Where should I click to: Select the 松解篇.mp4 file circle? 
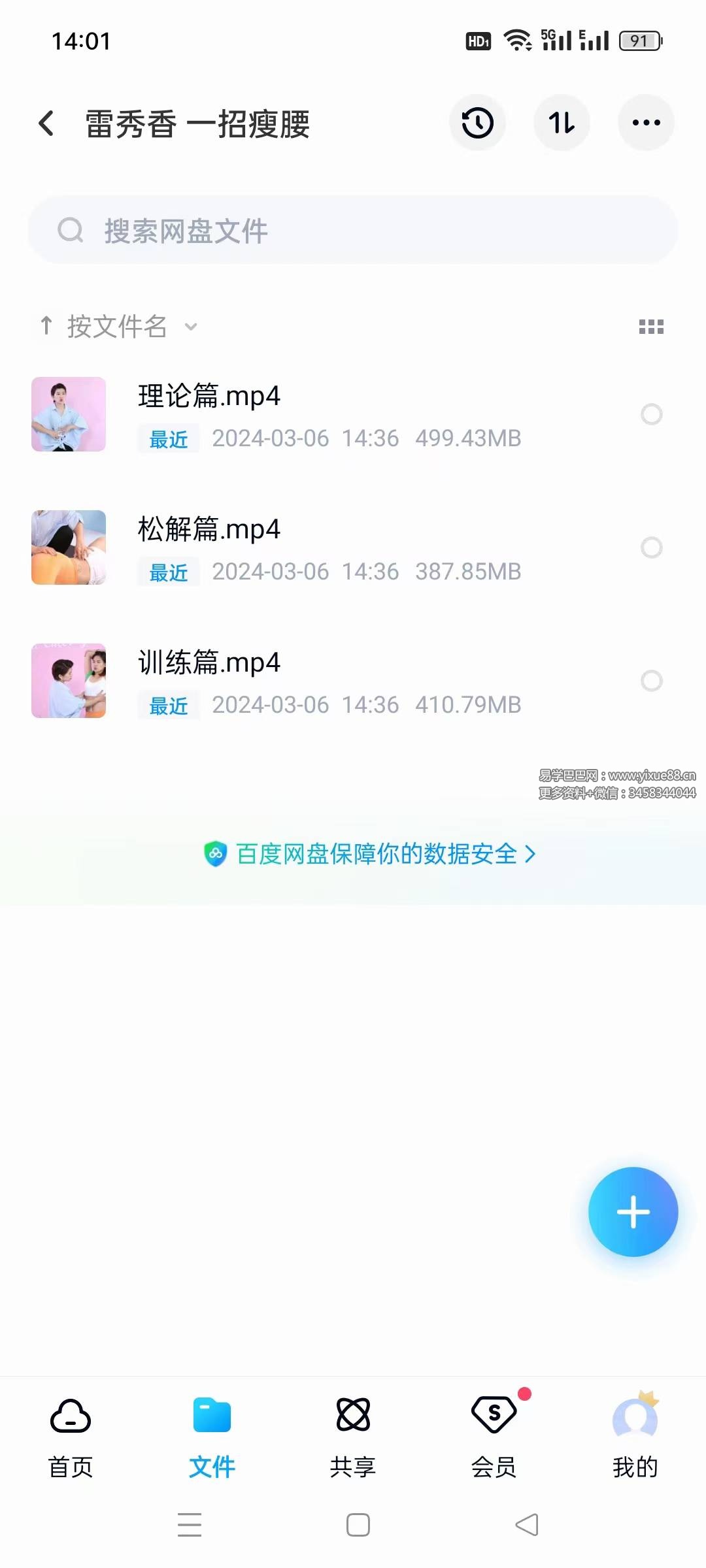pos(652,548)
